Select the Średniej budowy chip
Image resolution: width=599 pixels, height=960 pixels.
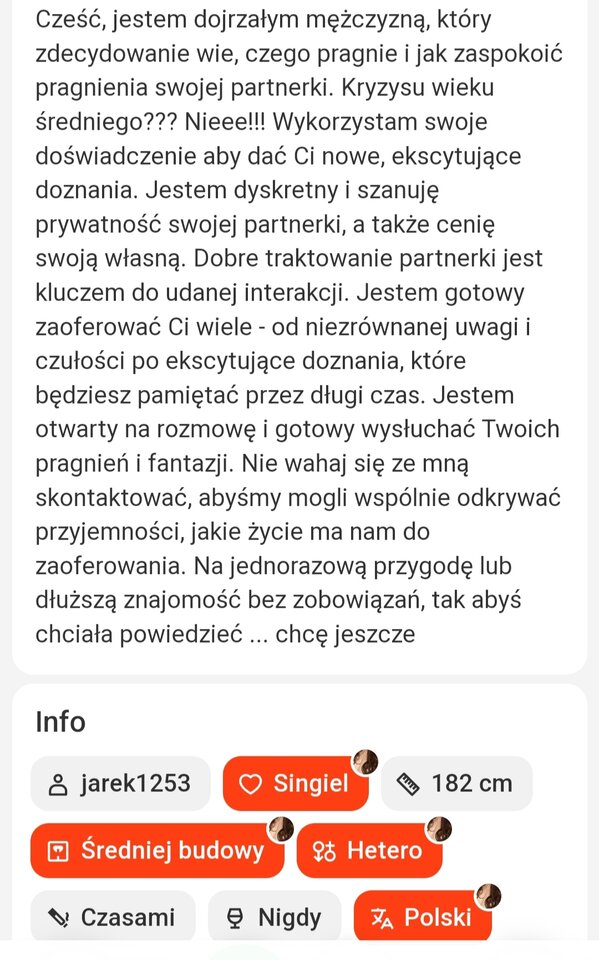[157, 850]
